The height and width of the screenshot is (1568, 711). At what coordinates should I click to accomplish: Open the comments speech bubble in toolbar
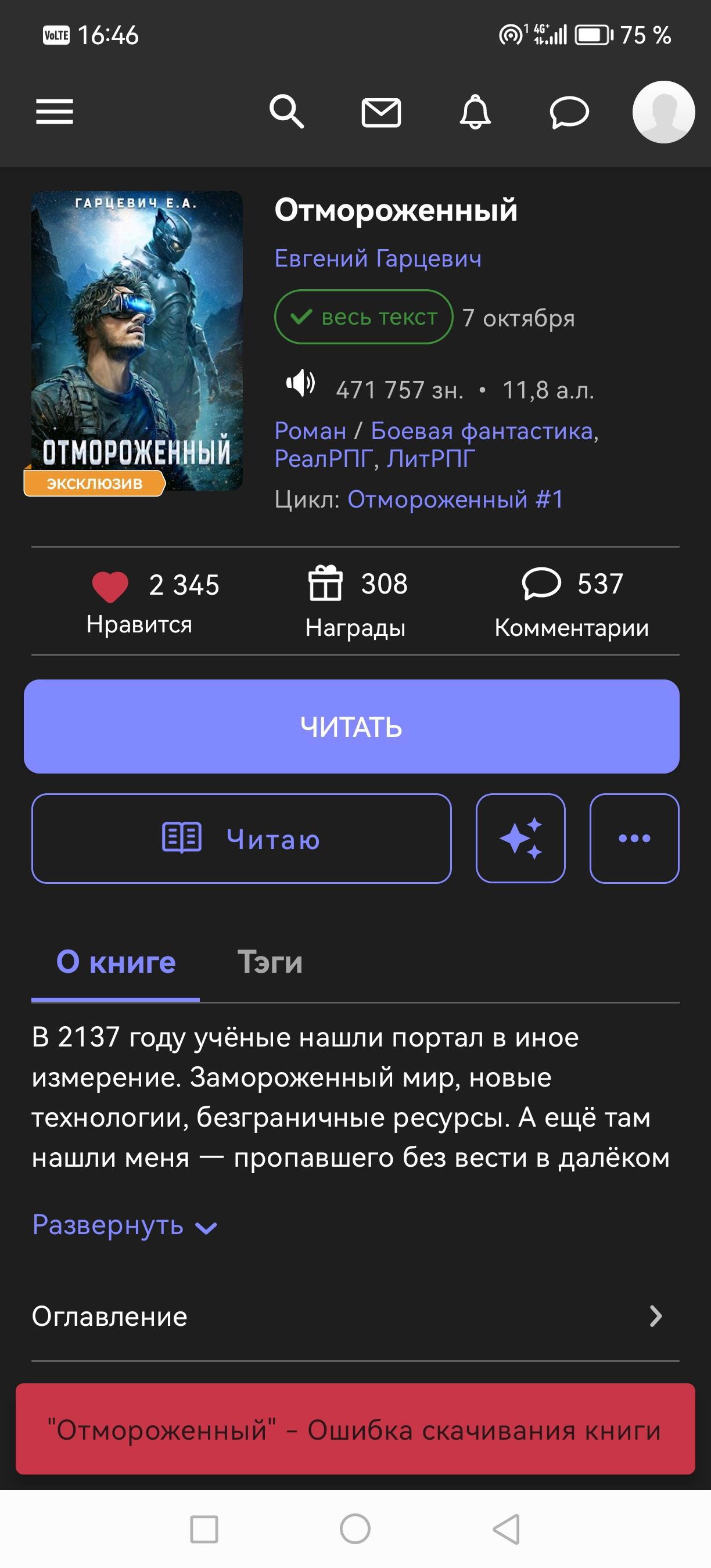[x=569, y=113]
